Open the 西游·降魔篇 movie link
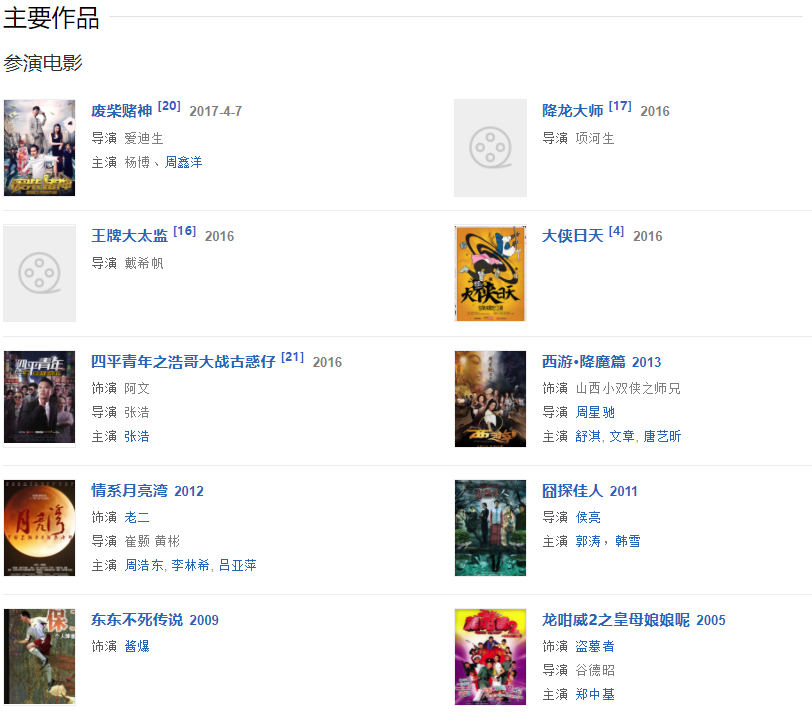 click(584, 362)
